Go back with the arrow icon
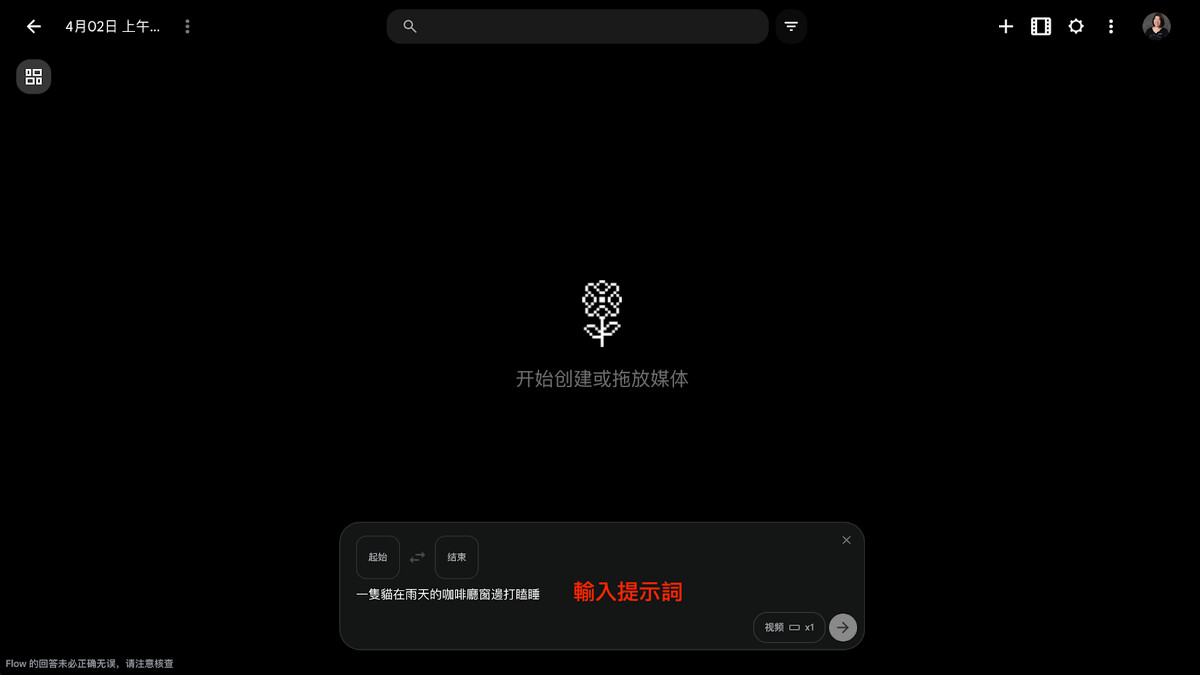This screenshot has width=1200, height=675. point(34,27)
